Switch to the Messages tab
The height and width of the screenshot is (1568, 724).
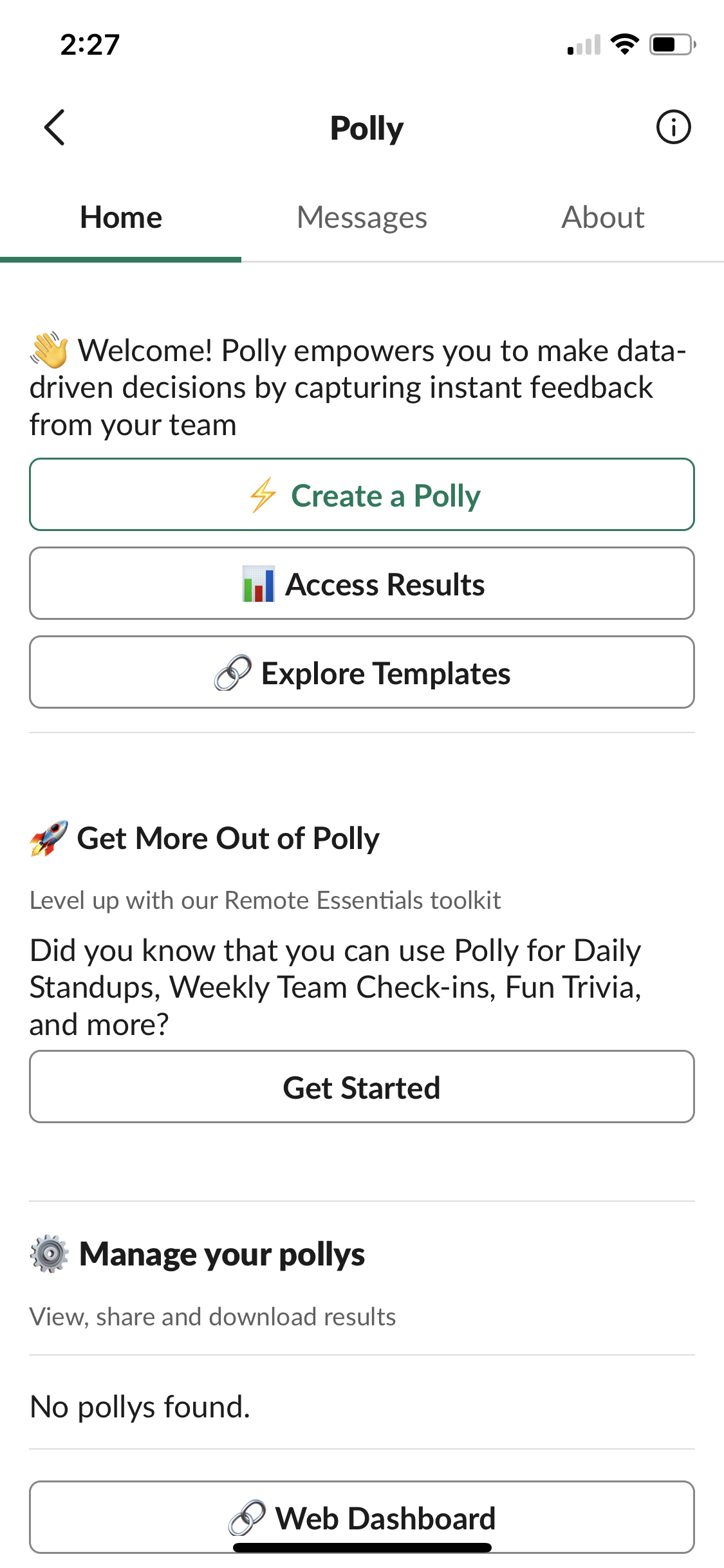tap(362, 218)
